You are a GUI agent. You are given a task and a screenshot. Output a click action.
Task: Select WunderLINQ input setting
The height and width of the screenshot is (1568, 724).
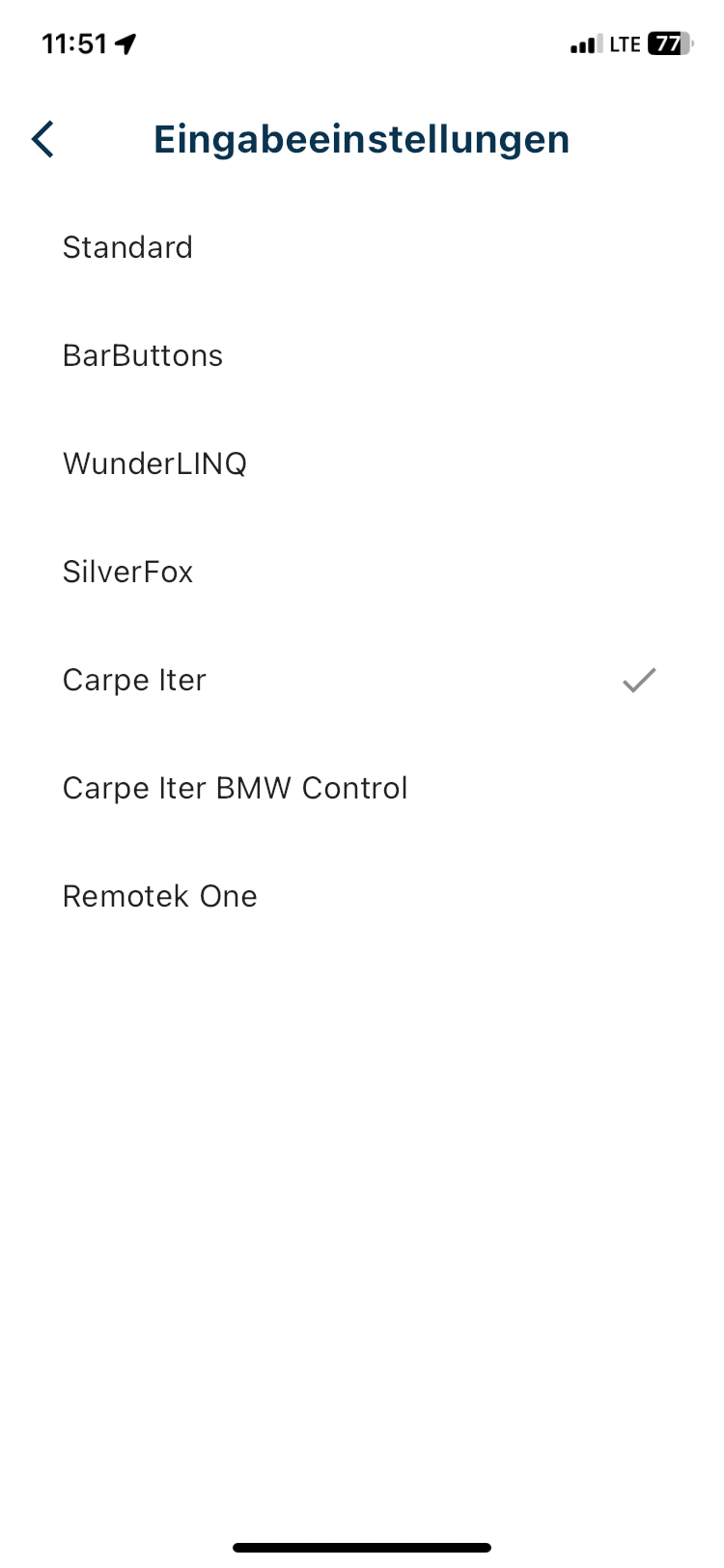coord(362,463)
